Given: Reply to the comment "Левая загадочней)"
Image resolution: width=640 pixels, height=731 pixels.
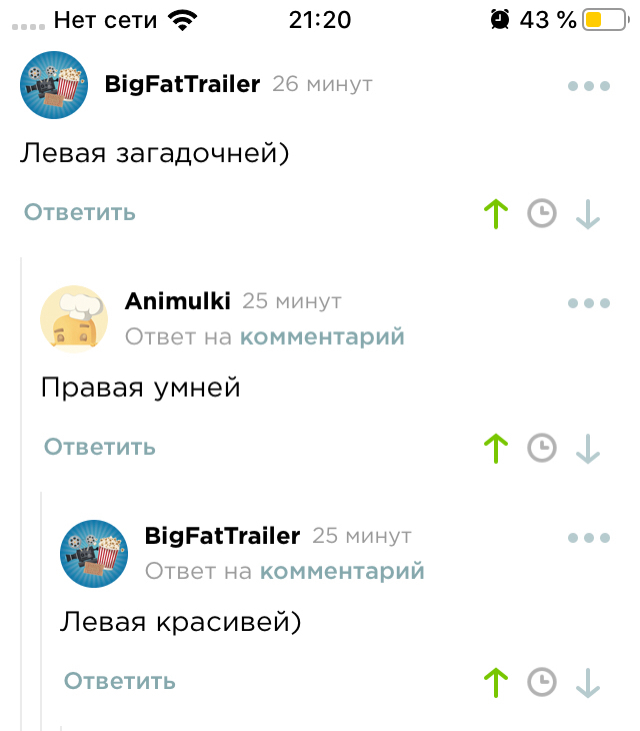Looking at the screenshot, I should click(80, 212).
